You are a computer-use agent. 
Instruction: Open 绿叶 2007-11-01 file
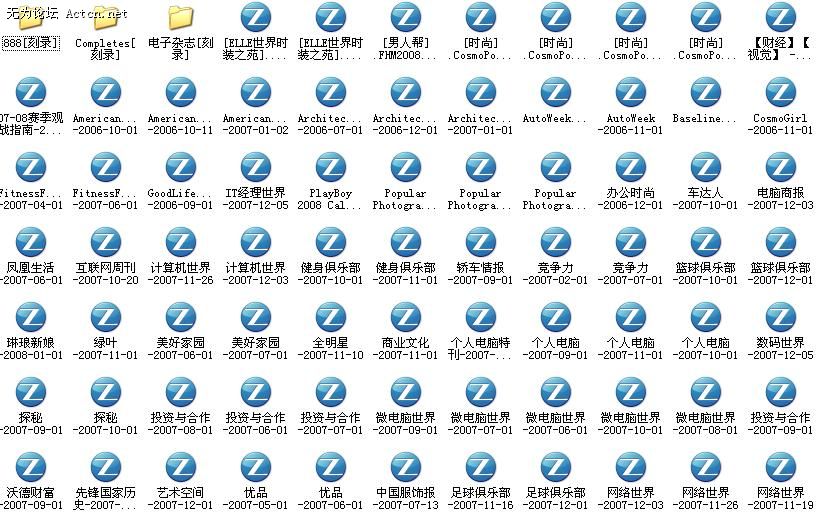[x=105, y=317]
